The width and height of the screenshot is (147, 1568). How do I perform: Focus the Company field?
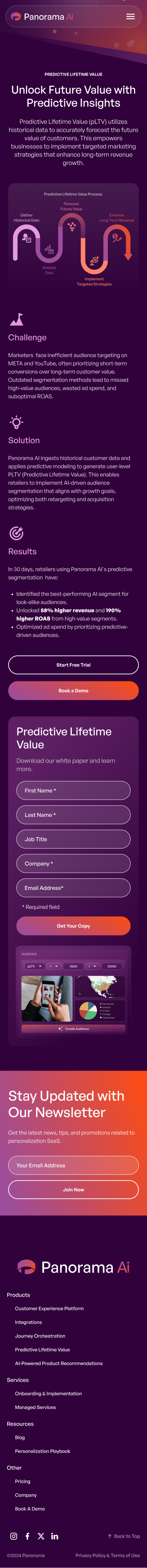click(x=73, y=863)
